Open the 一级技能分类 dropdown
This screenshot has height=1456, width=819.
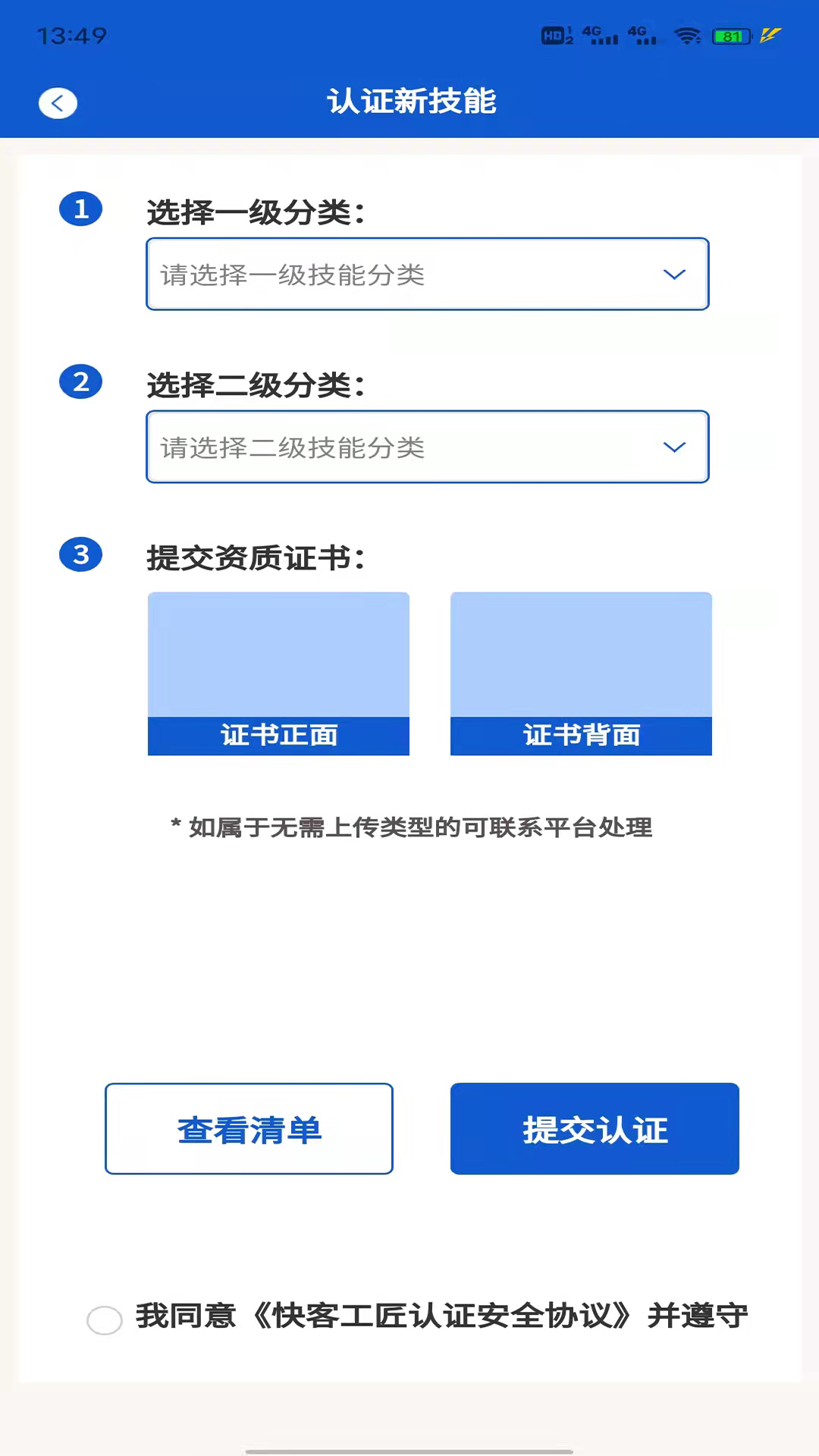pyautogui.click(x=427, y=274)
